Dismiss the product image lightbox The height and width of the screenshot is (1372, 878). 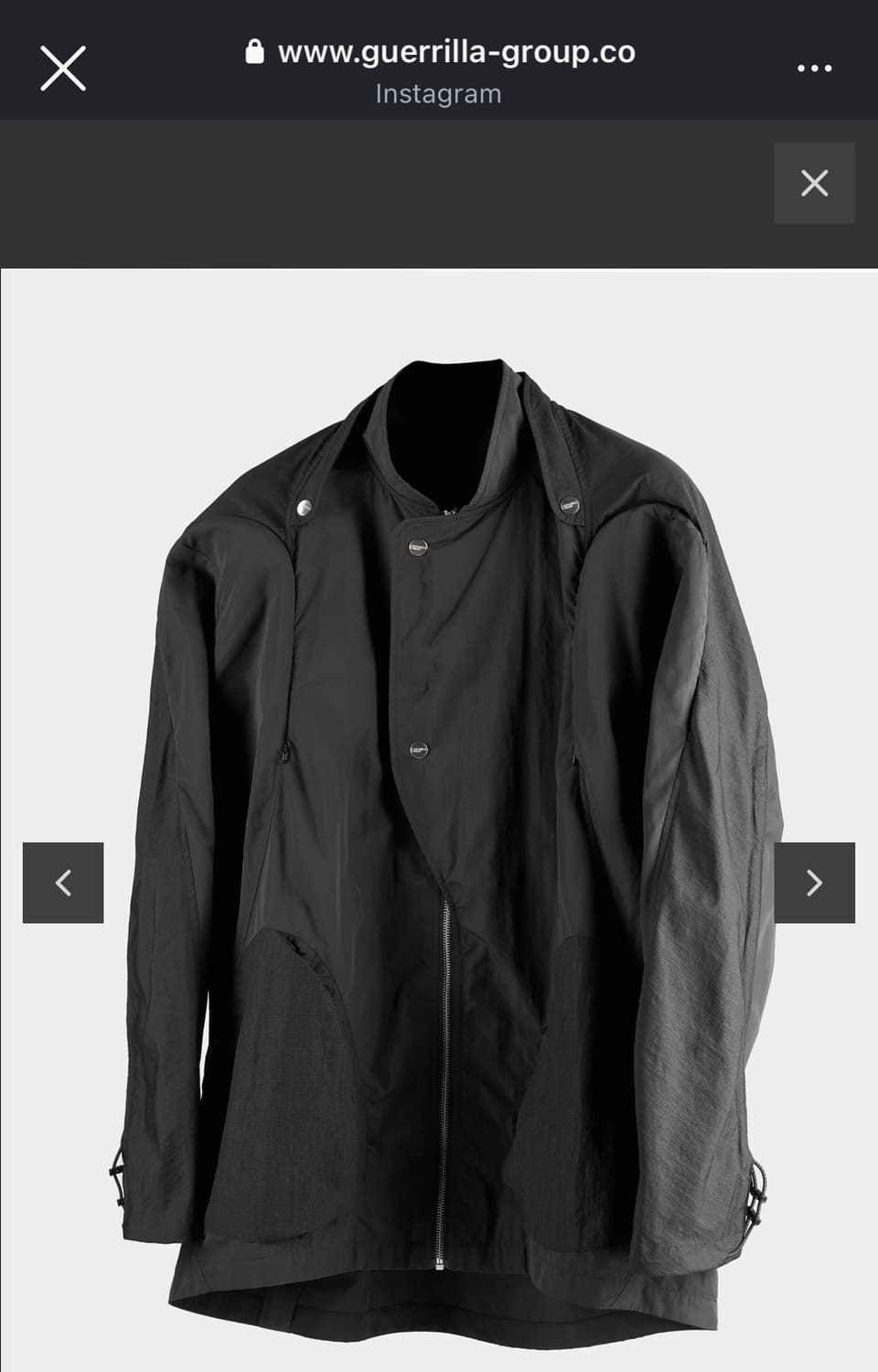[814, 183]
